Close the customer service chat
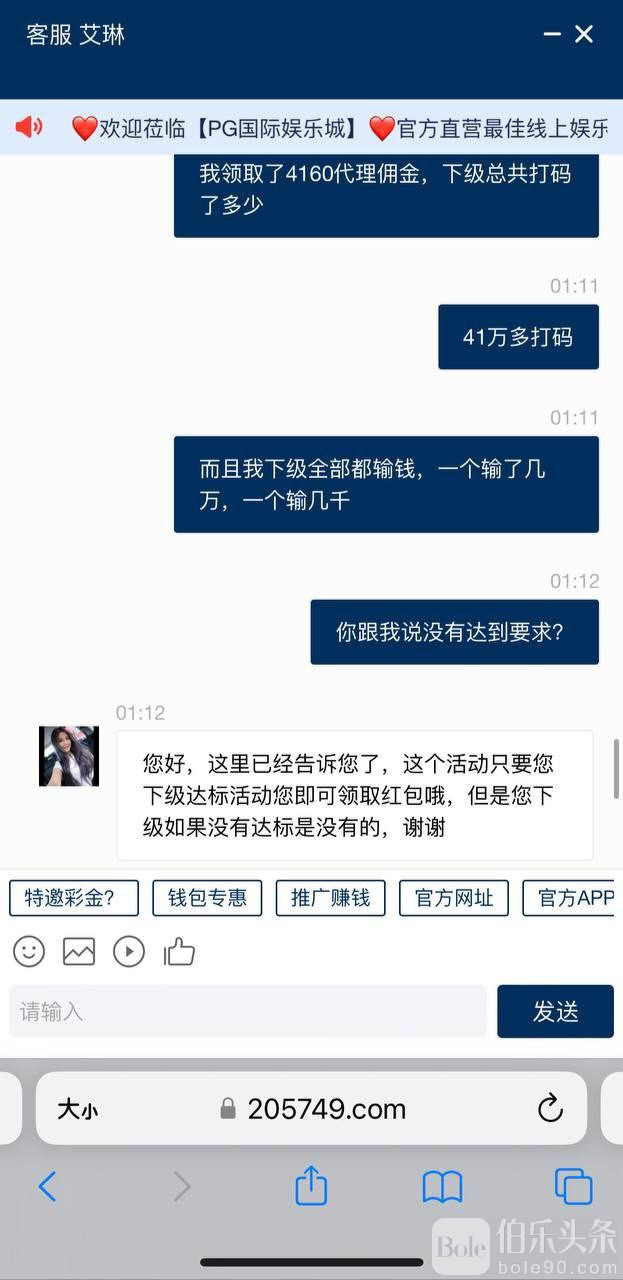 (x=585, y=34)
